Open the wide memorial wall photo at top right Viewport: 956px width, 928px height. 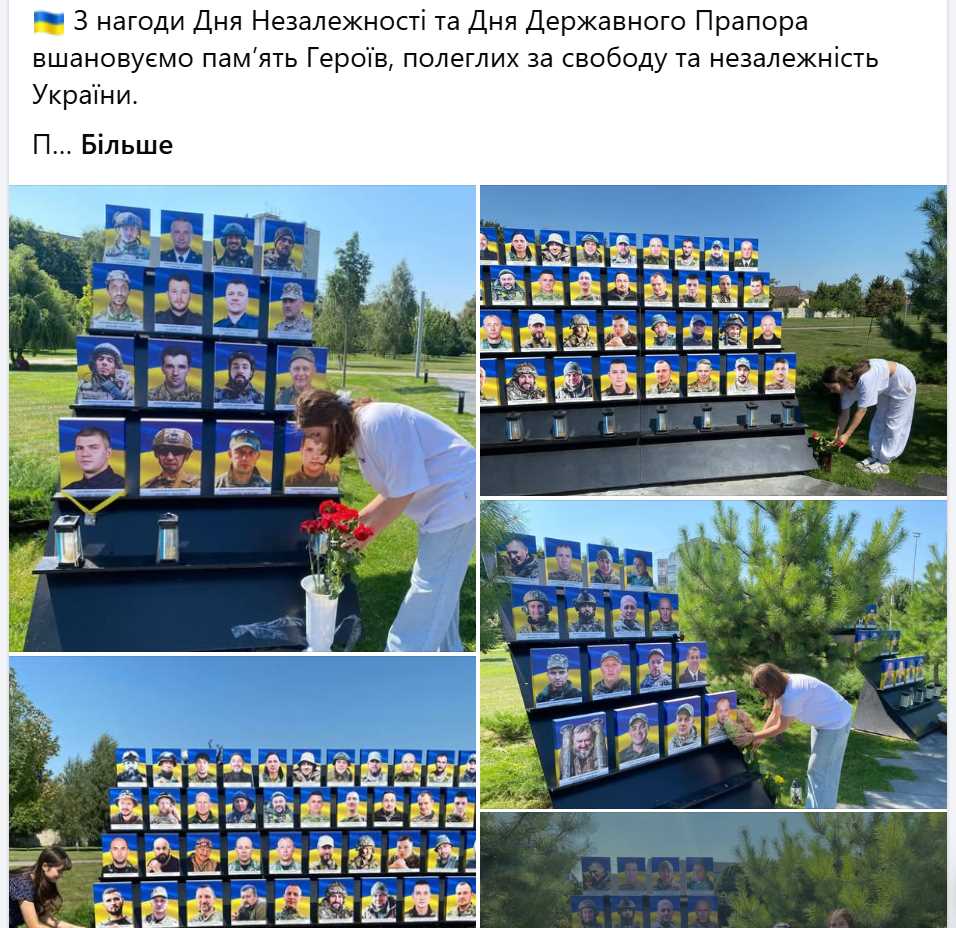[x=712, y=340]
